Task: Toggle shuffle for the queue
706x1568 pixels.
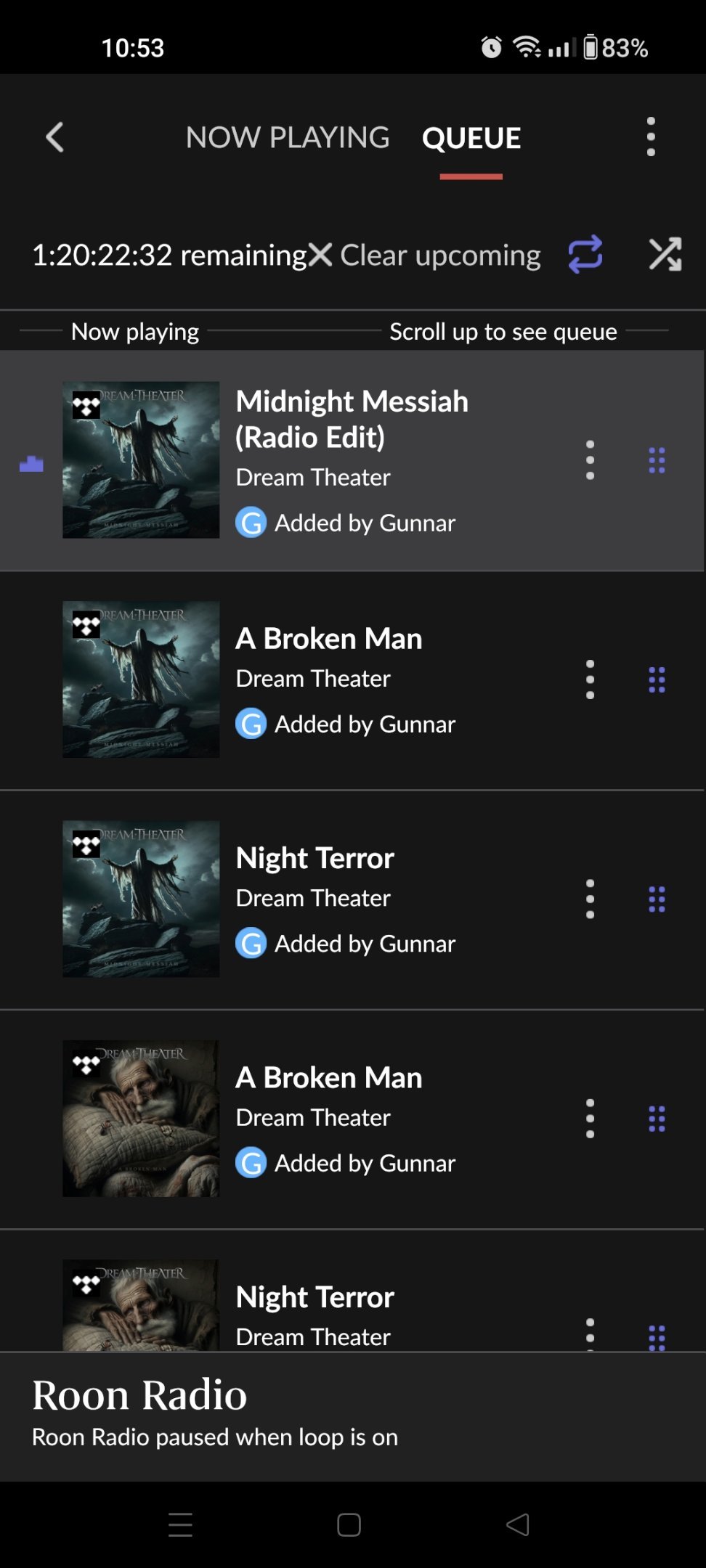Action: (665, 254)
